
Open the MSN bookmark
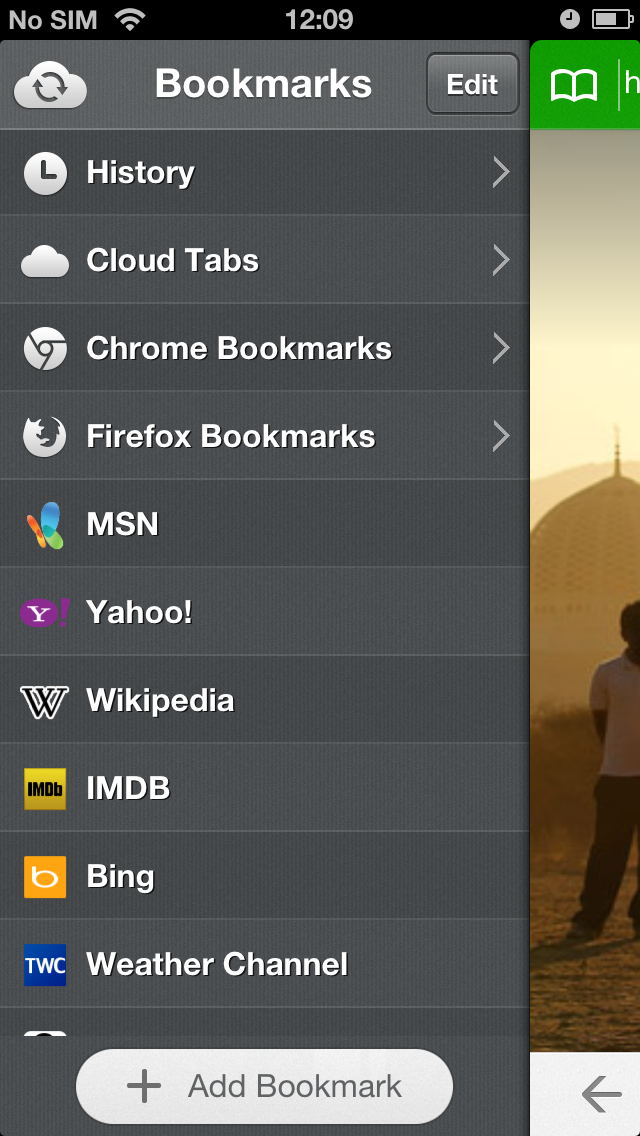(x=264, y=525)
